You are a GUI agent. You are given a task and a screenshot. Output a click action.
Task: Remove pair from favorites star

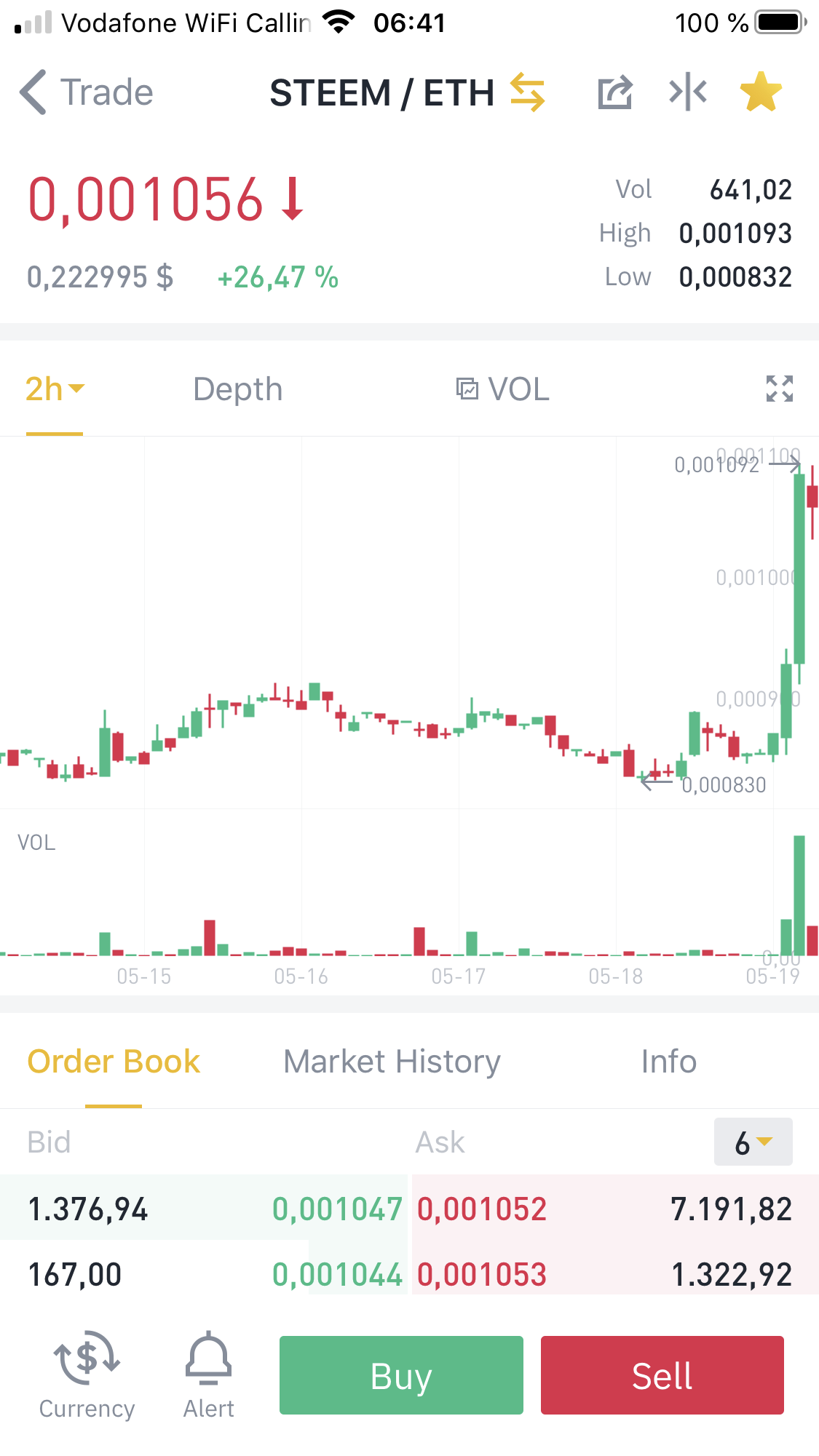(x=761, y=92)
